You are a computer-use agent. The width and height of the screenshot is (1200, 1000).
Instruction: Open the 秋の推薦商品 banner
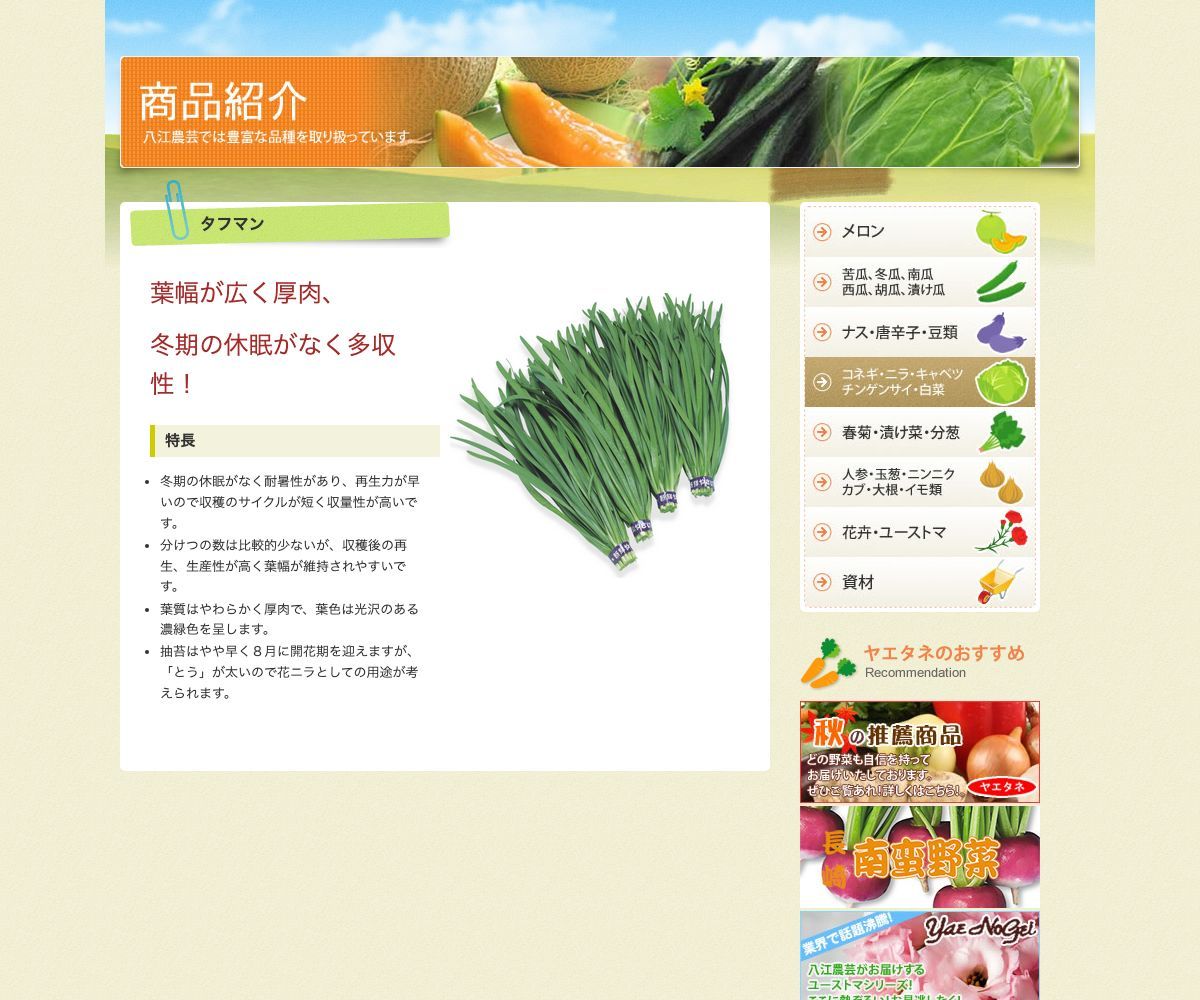point(919,752)
